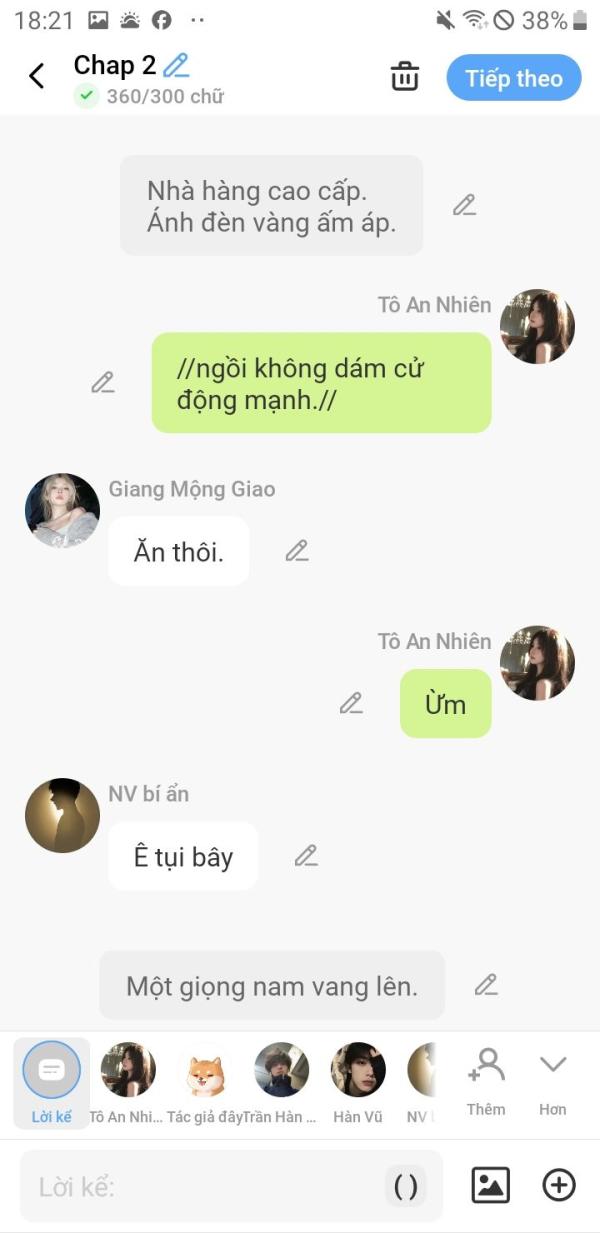600x1233 pixels.
Task: Tap the Tiếp theo button
Action: (x=514, y=78)
